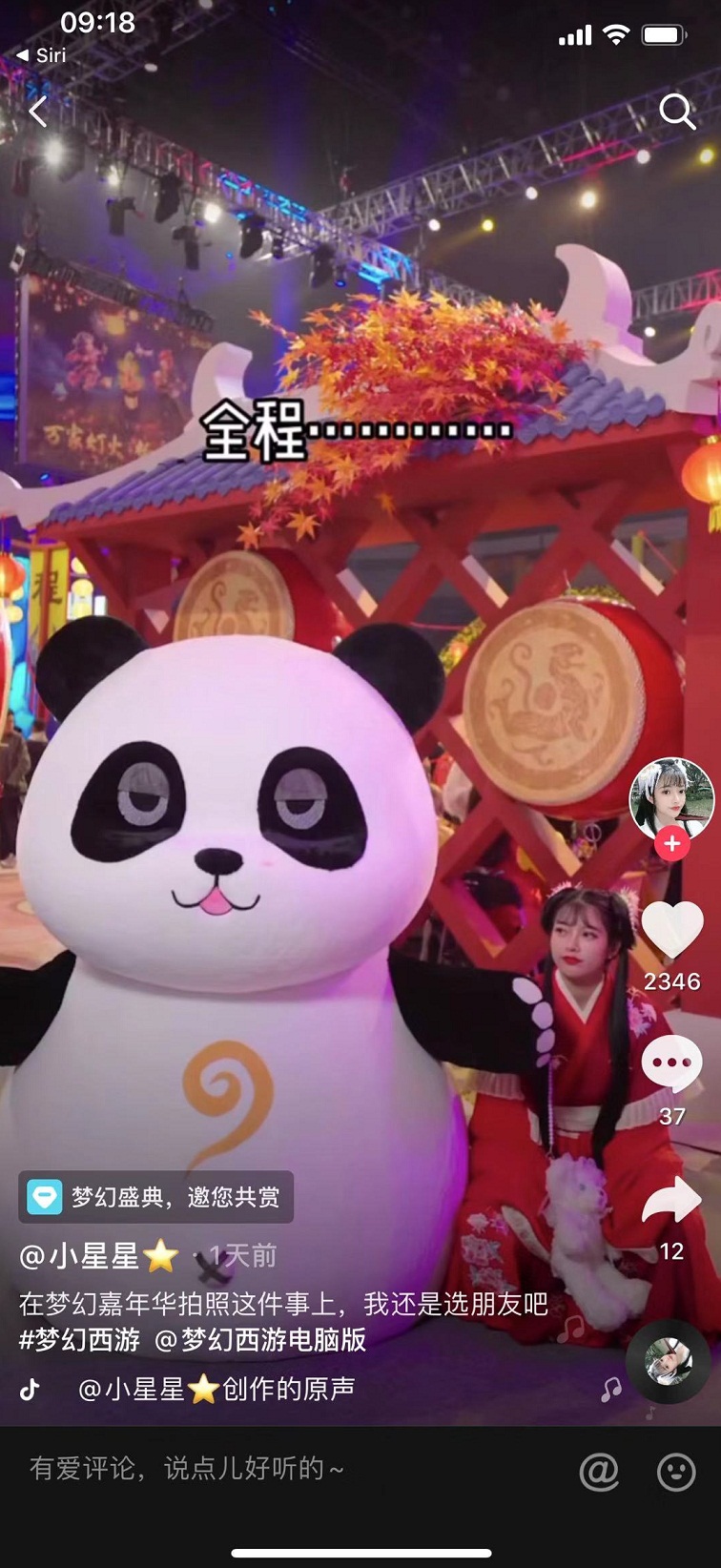Screen dimensions: 721x1568
Task: Open the #梦幻西游 hashtag
Action: (79, 1340)
